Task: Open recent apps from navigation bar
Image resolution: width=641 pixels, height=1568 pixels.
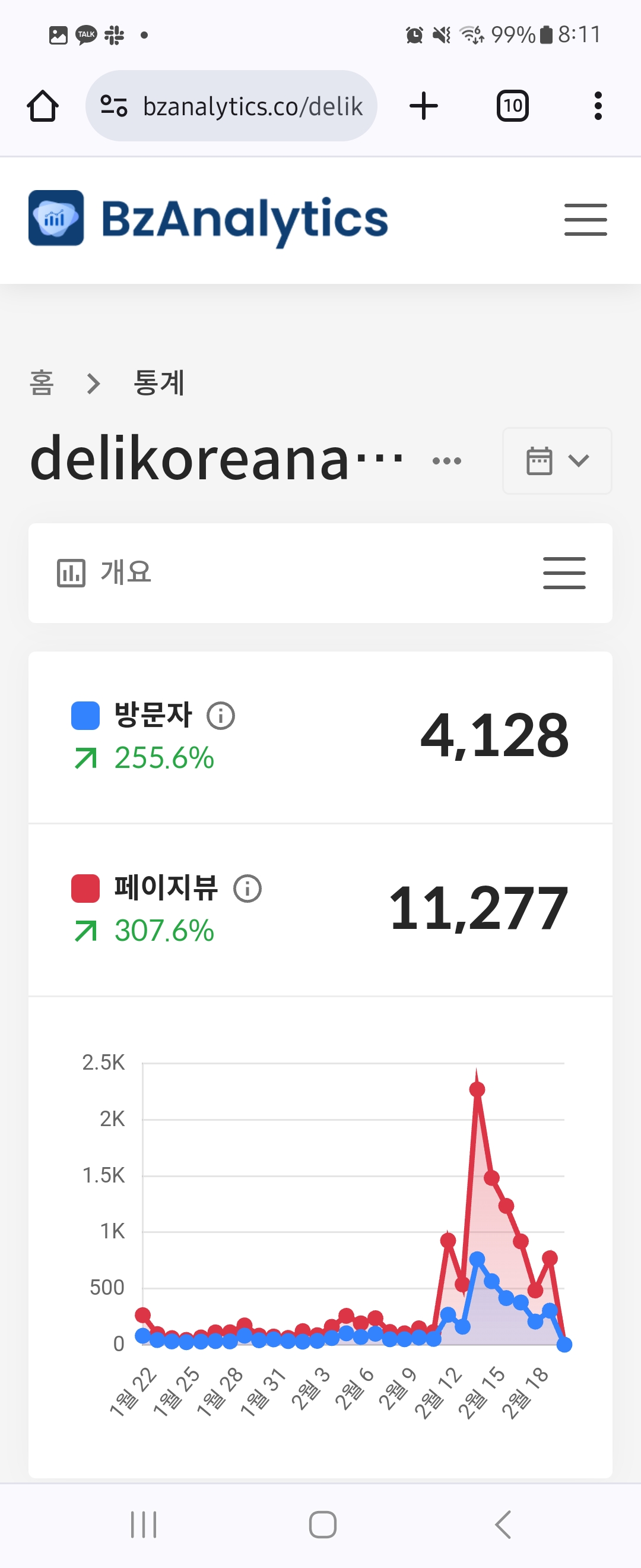Action: point(144,1524)
